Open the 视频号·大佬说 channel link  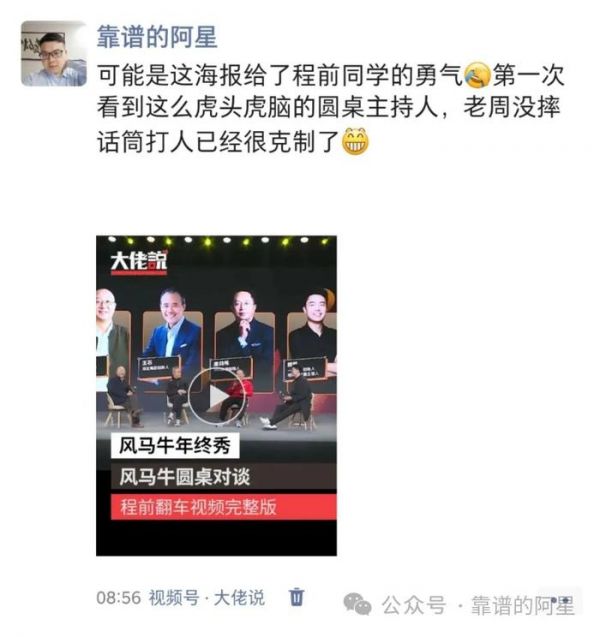tap(207, 597)
